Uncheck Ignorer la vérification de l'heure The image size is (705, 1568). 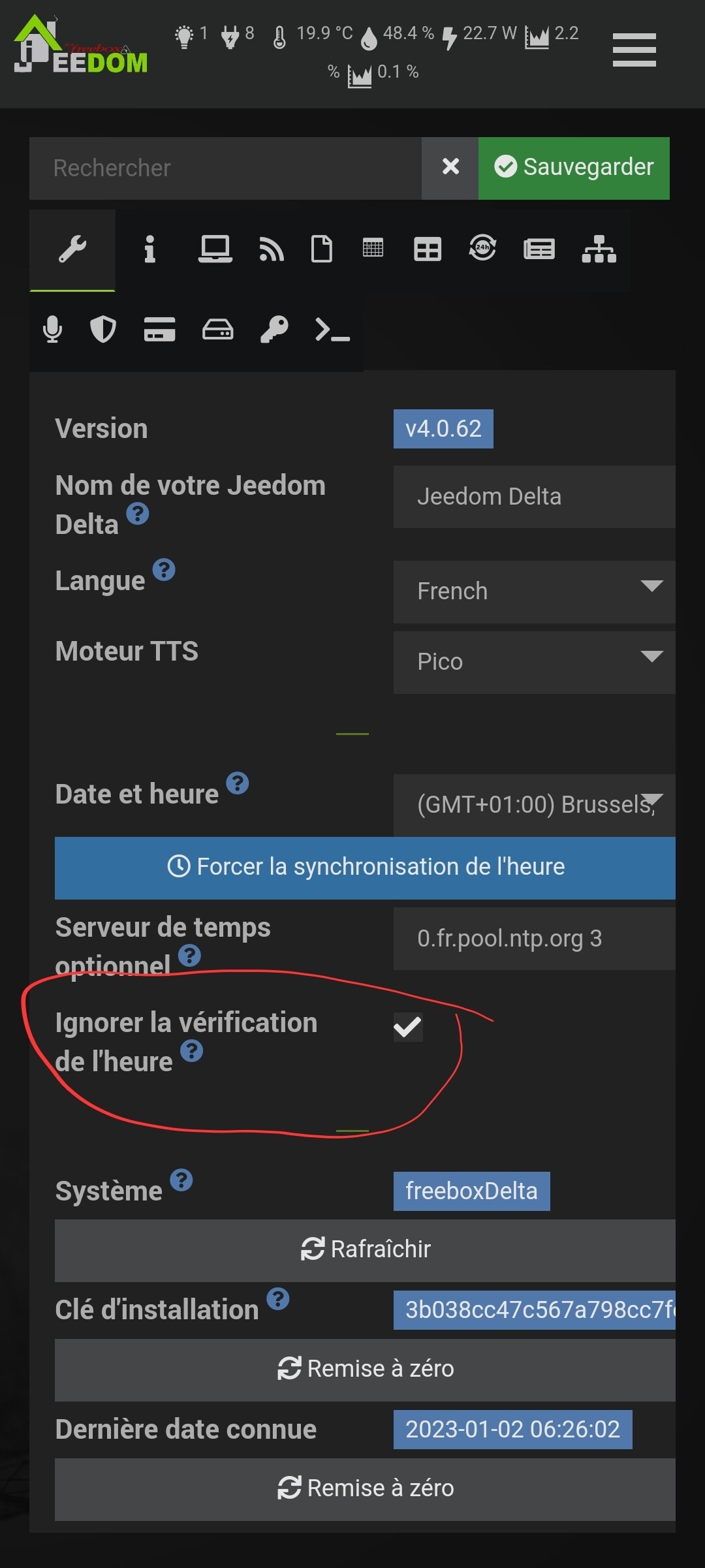point(408,1027)
